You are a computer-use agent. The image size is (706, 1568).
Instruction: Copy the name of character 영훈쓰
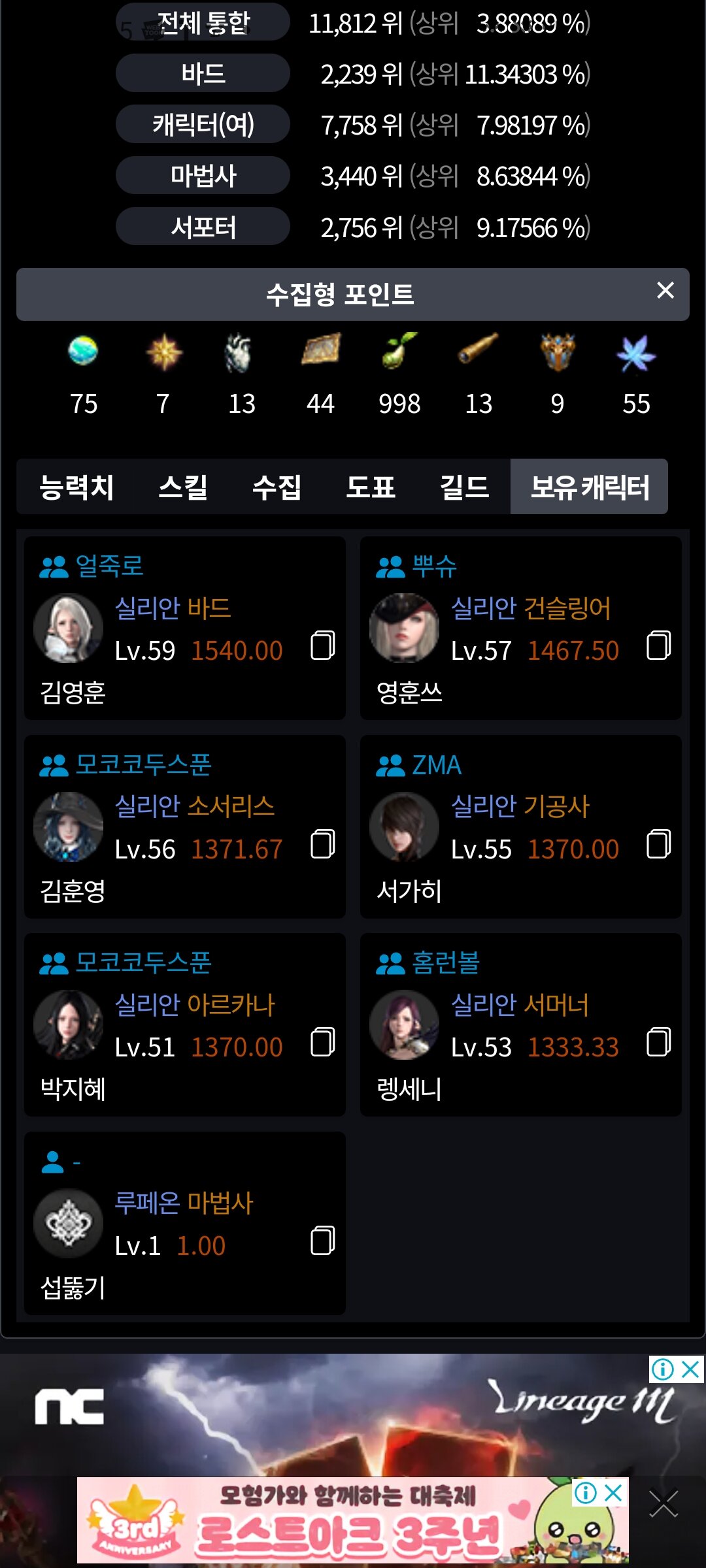(658, 645)
